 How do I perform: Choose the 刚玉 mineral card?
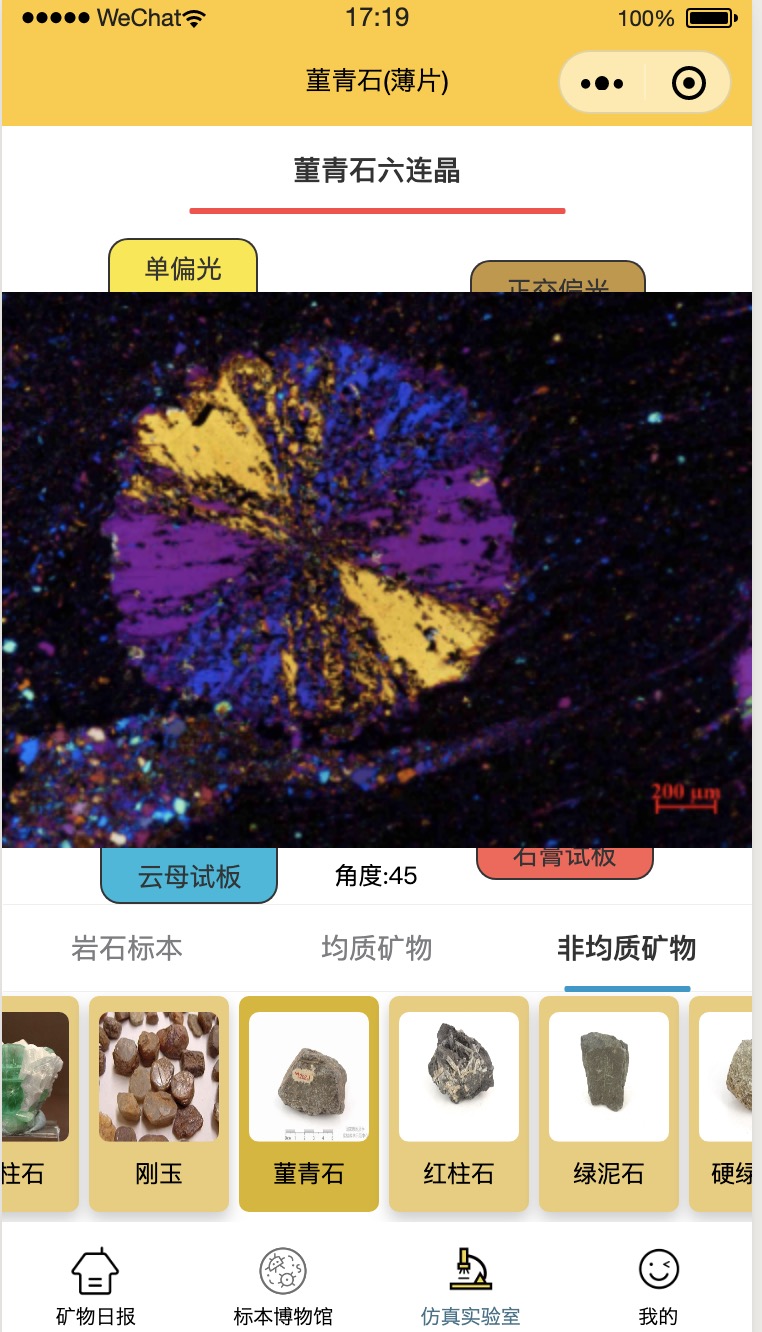(159, 1104)
